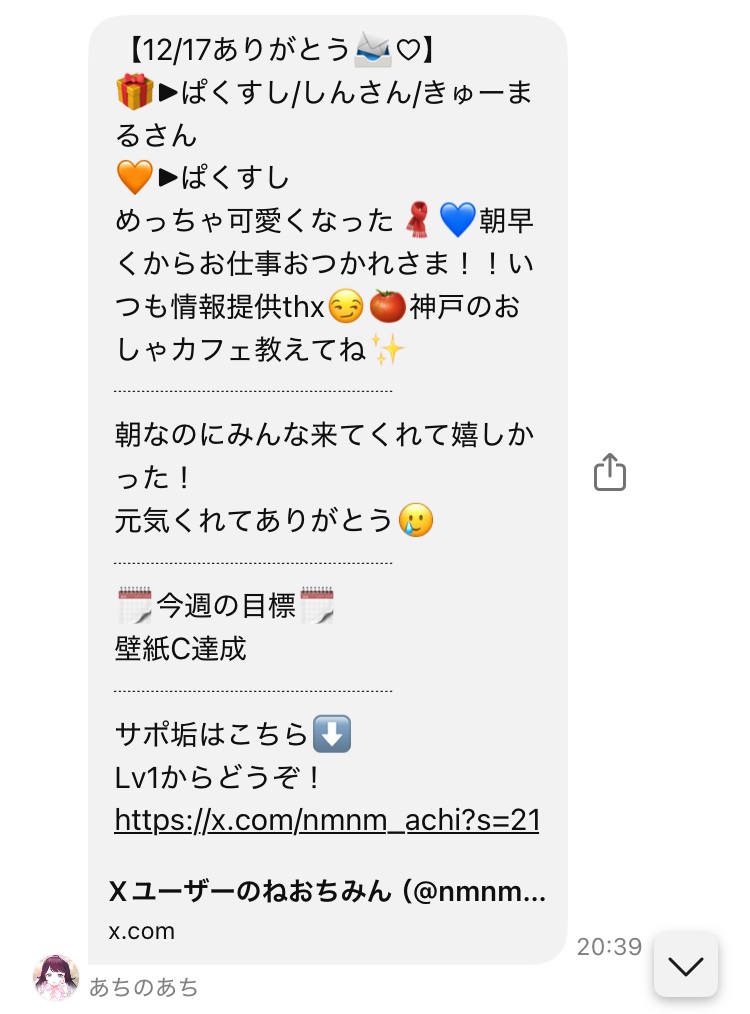Jump to latest messages with down chevron
This screenshot has height=1014, width=750.
coord(686,965)
